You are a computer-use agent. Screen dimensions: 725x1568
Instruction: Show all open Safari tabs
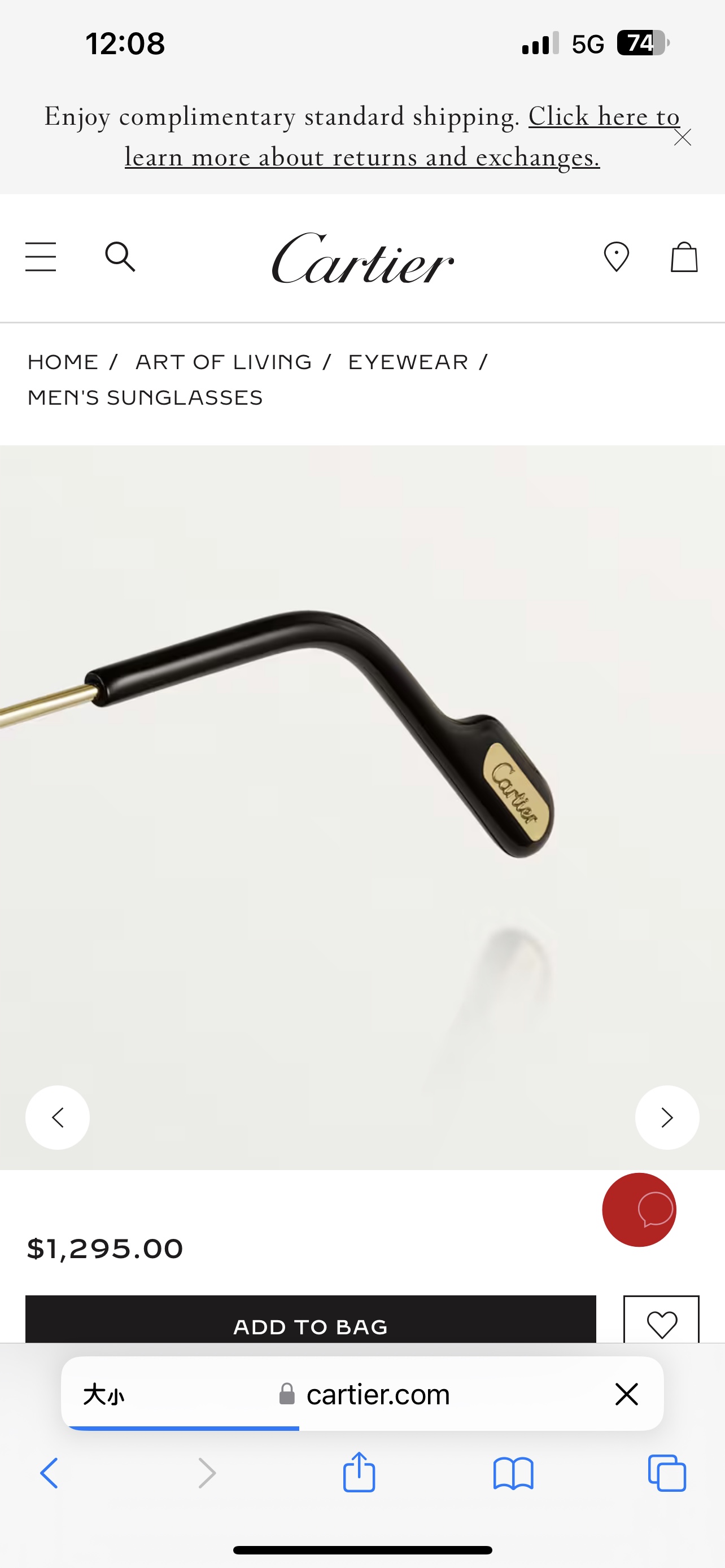667,1473
